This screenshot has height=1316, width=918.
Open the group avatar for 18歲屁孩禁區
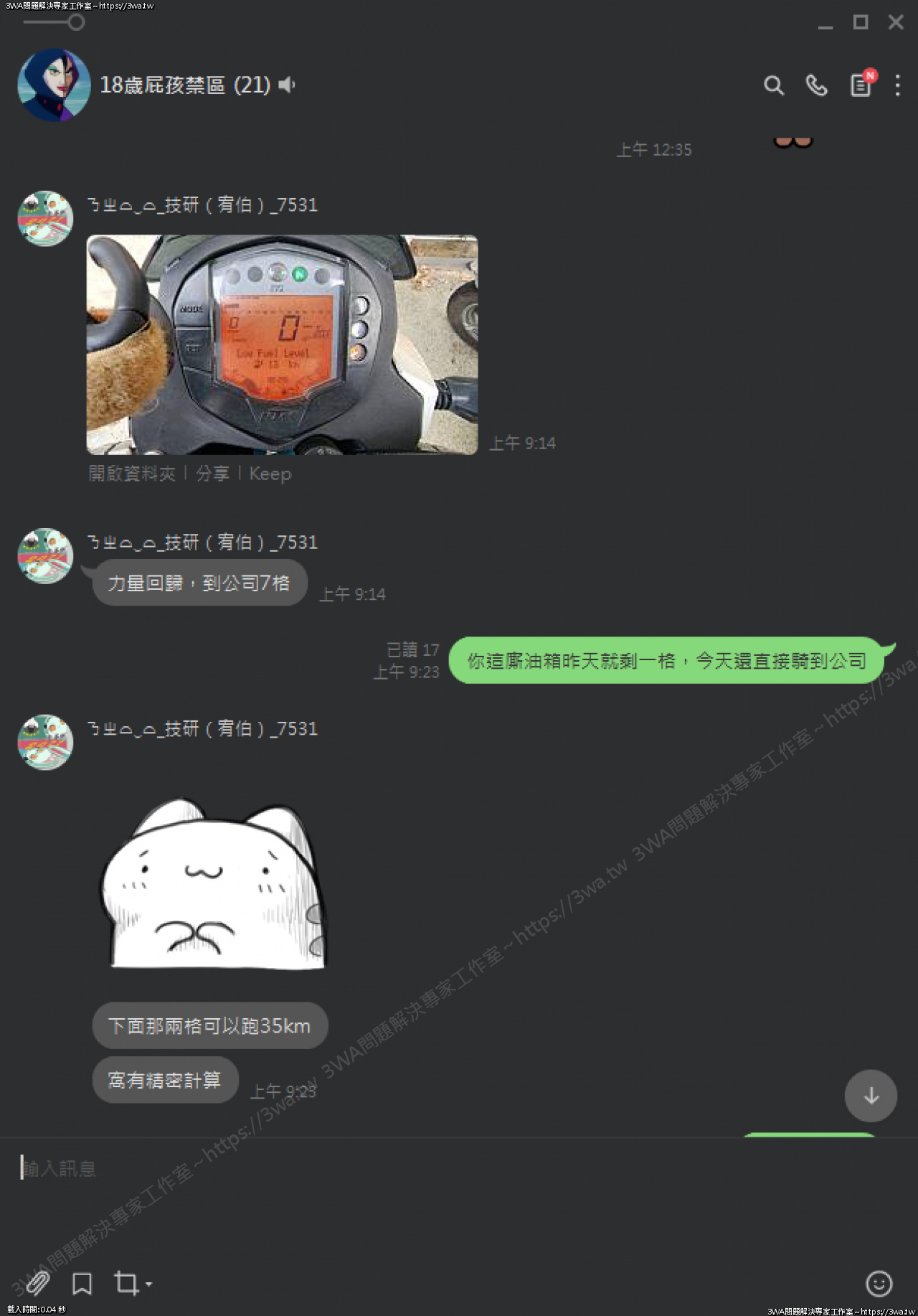click(54, 85)
